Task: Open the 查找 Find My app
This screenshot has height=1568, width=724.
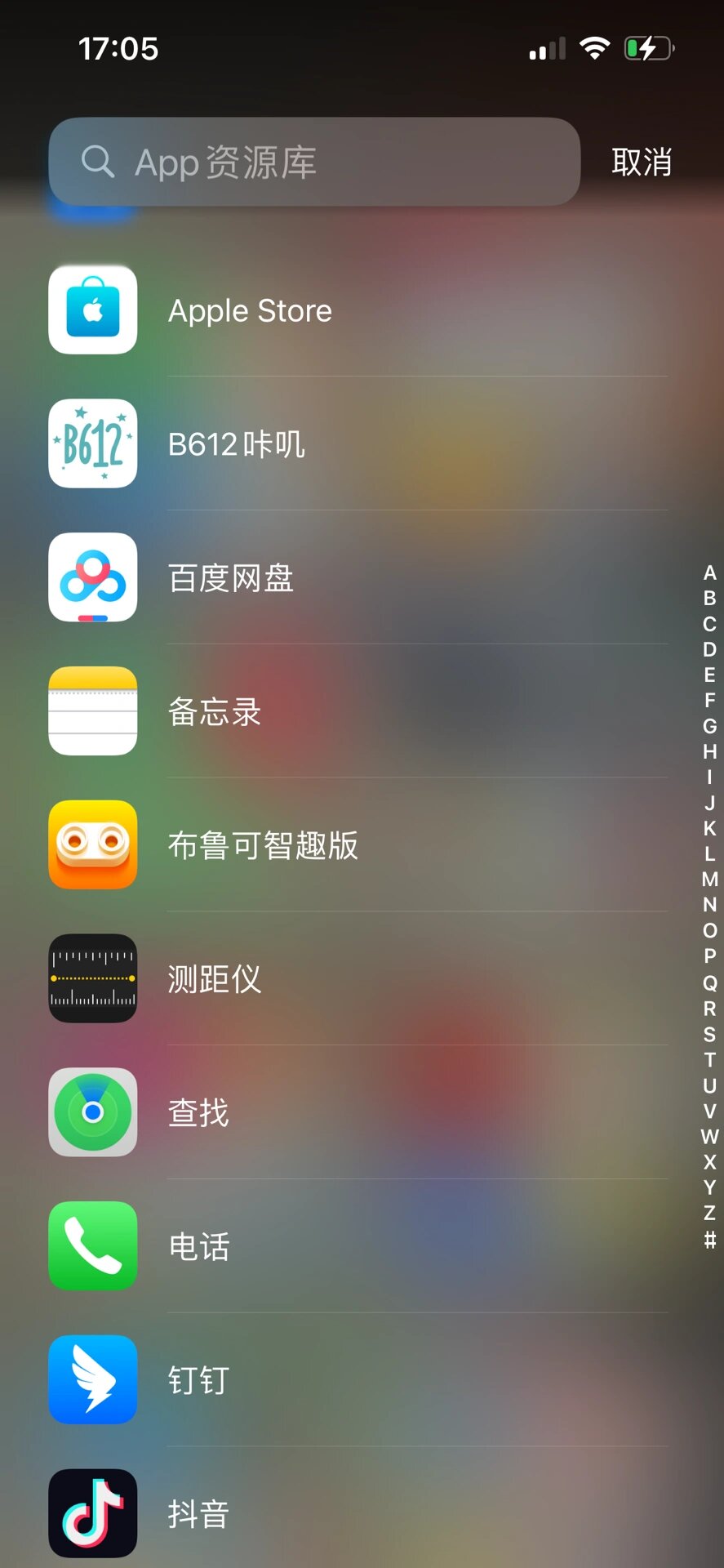Action: (x=92, y=1113)
